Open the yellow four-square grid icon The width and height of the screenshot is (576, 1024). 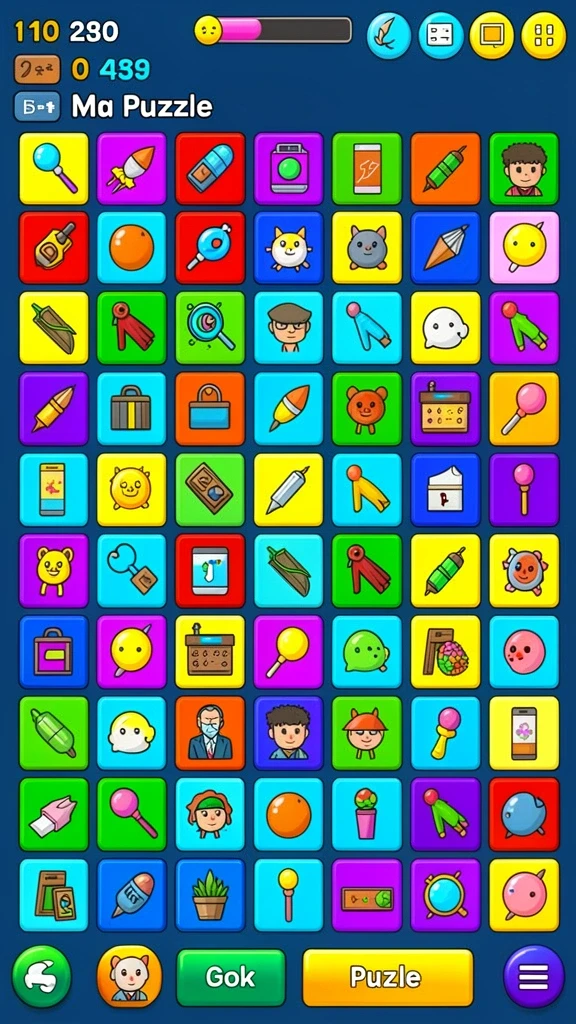click(x=543, y=35)
